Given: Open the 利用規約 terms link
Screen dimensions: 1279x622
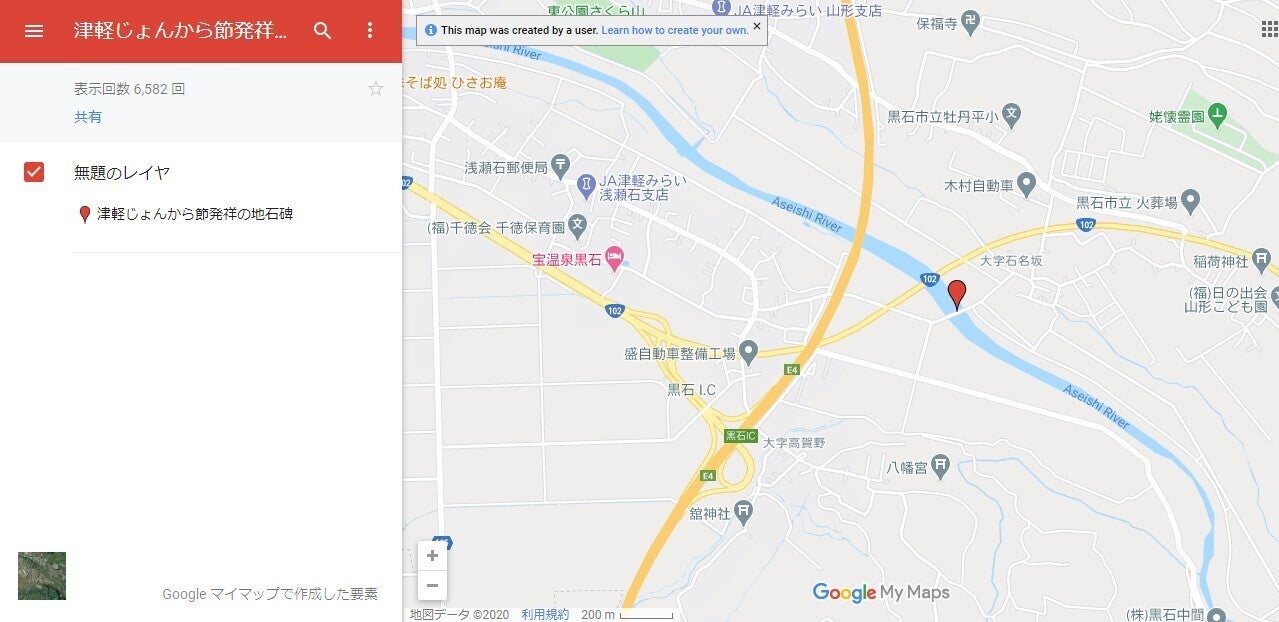Looking at the screenshot, I should coord(545,614).
